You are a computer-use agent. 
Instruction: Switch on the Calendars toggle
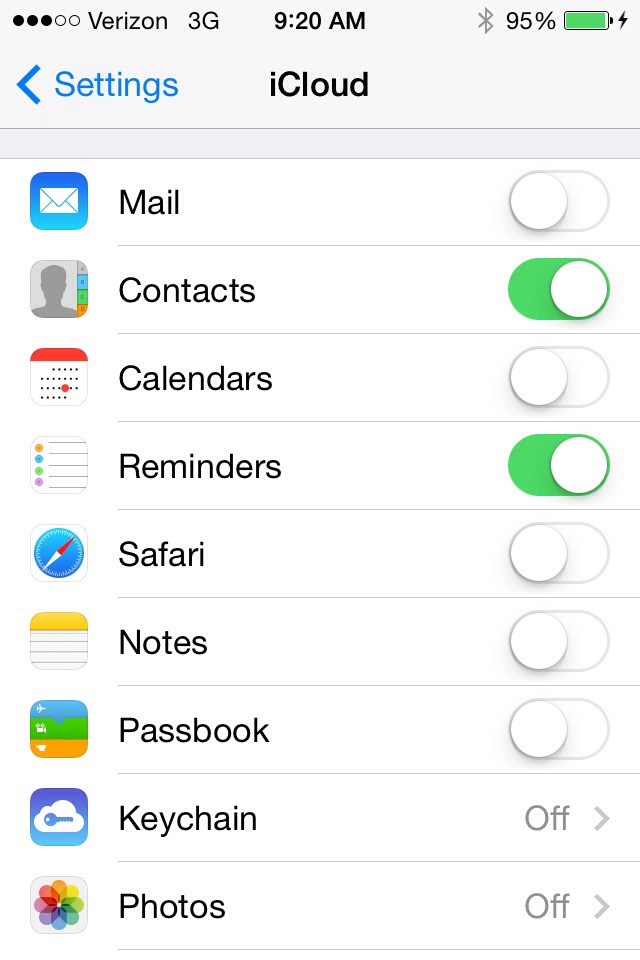coord(558,378)
